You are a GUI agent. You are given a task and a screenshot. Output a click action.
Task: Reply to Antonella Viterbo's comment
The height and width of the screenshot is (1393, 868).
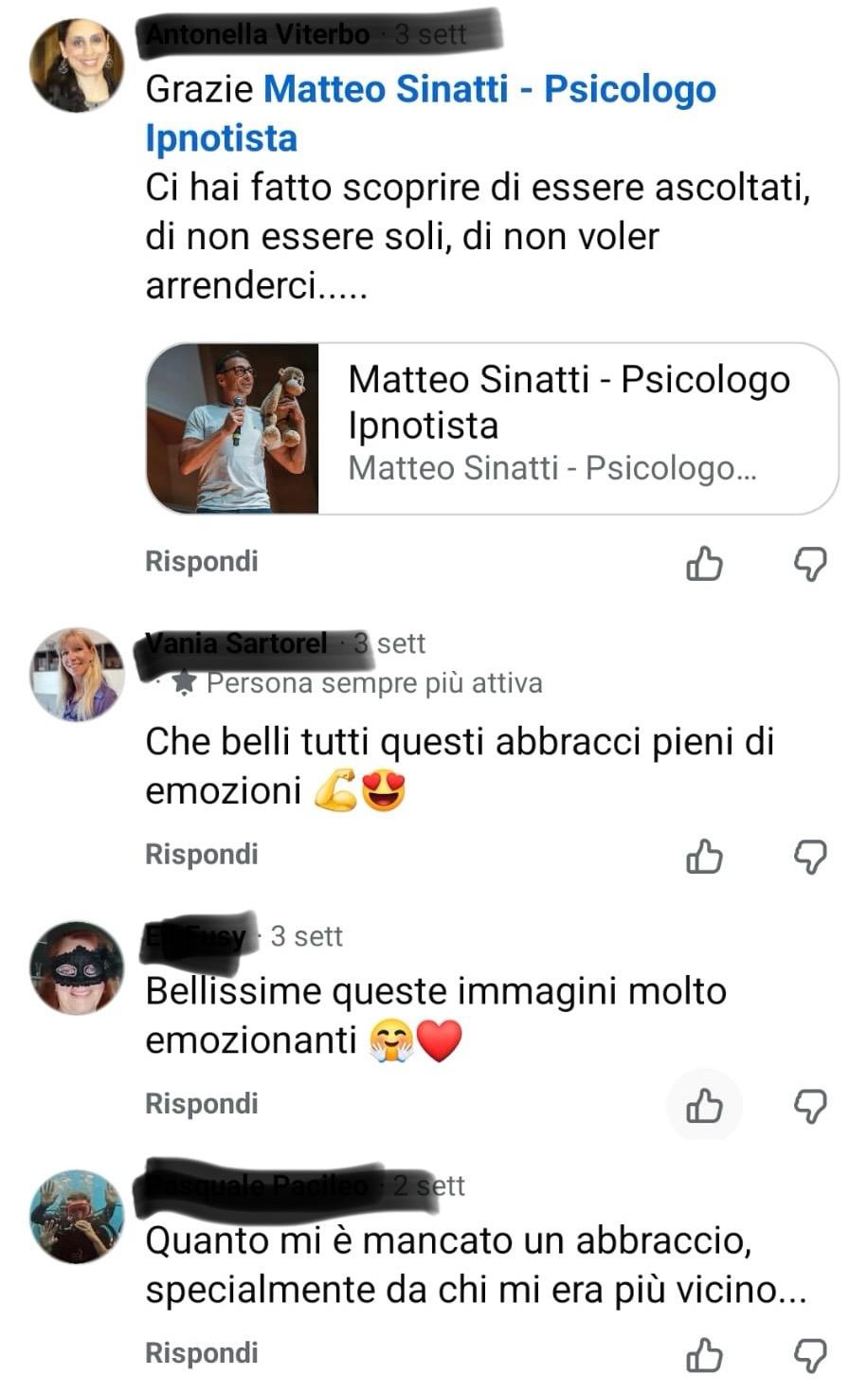click(201, 561)
